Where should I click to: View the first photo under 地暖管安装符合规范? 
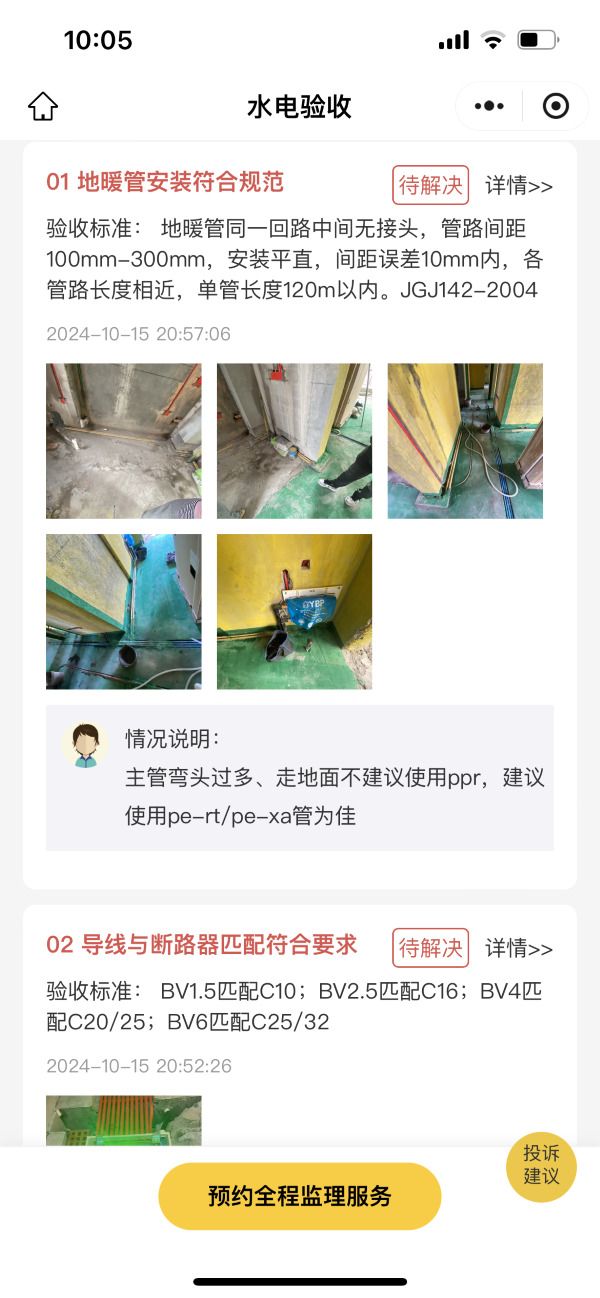point(124,441)
